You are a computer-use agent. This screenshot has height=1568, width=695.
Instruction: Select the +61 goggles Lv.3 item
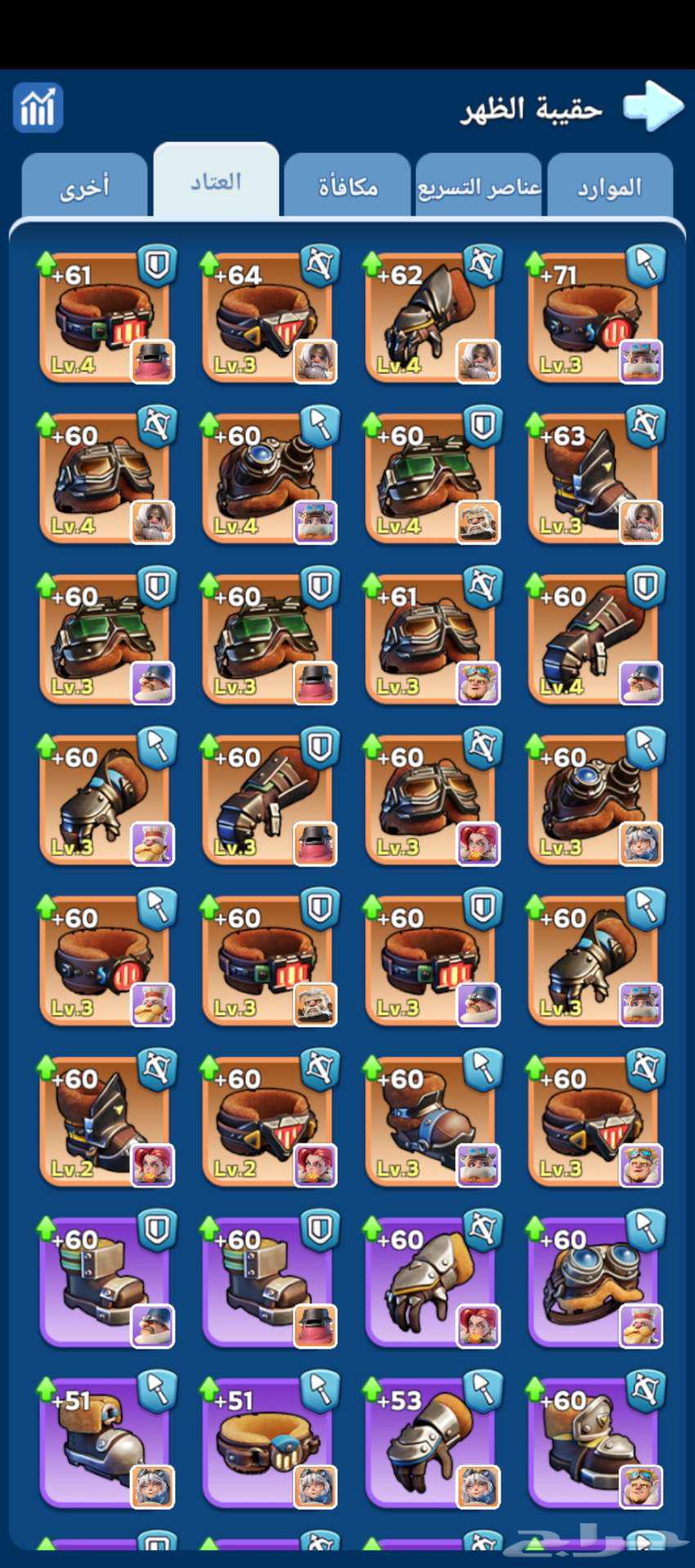tap(430, 639)
